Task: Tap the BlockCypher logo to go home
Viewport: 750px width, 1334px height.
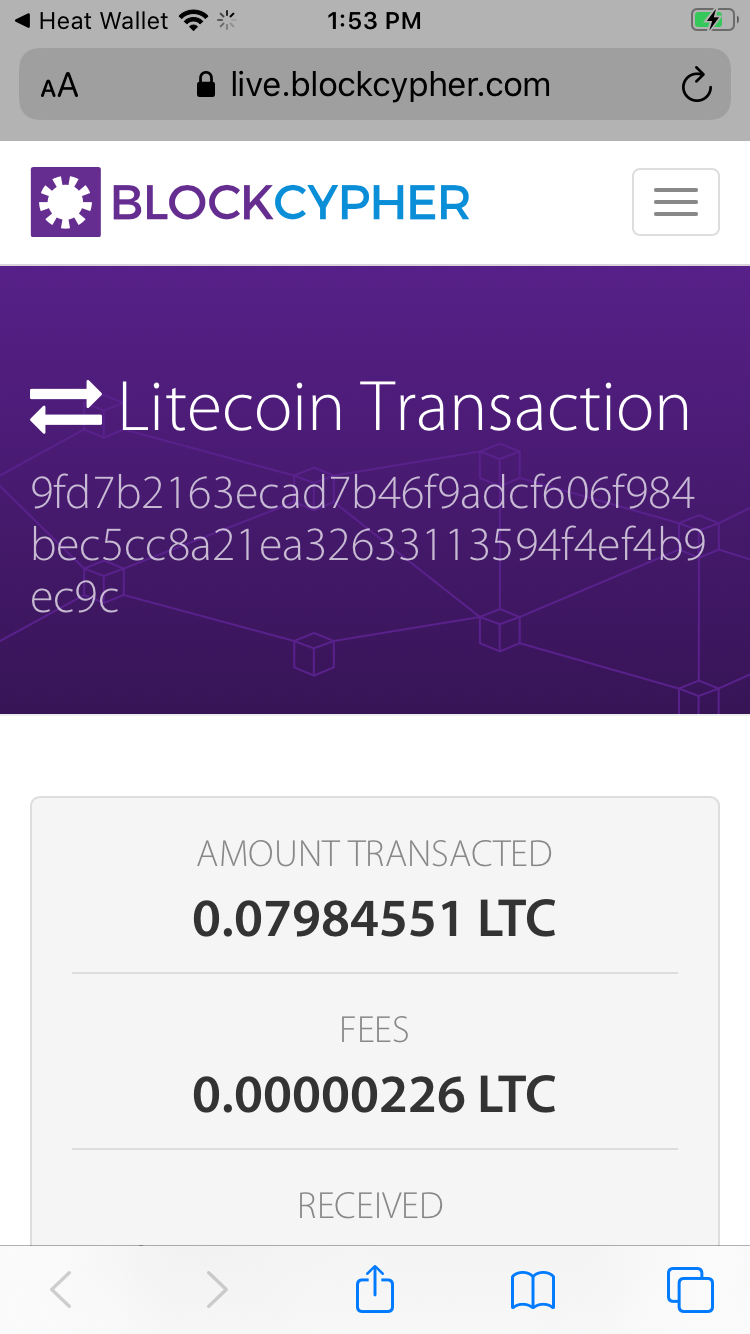Action: click(250, 202)
